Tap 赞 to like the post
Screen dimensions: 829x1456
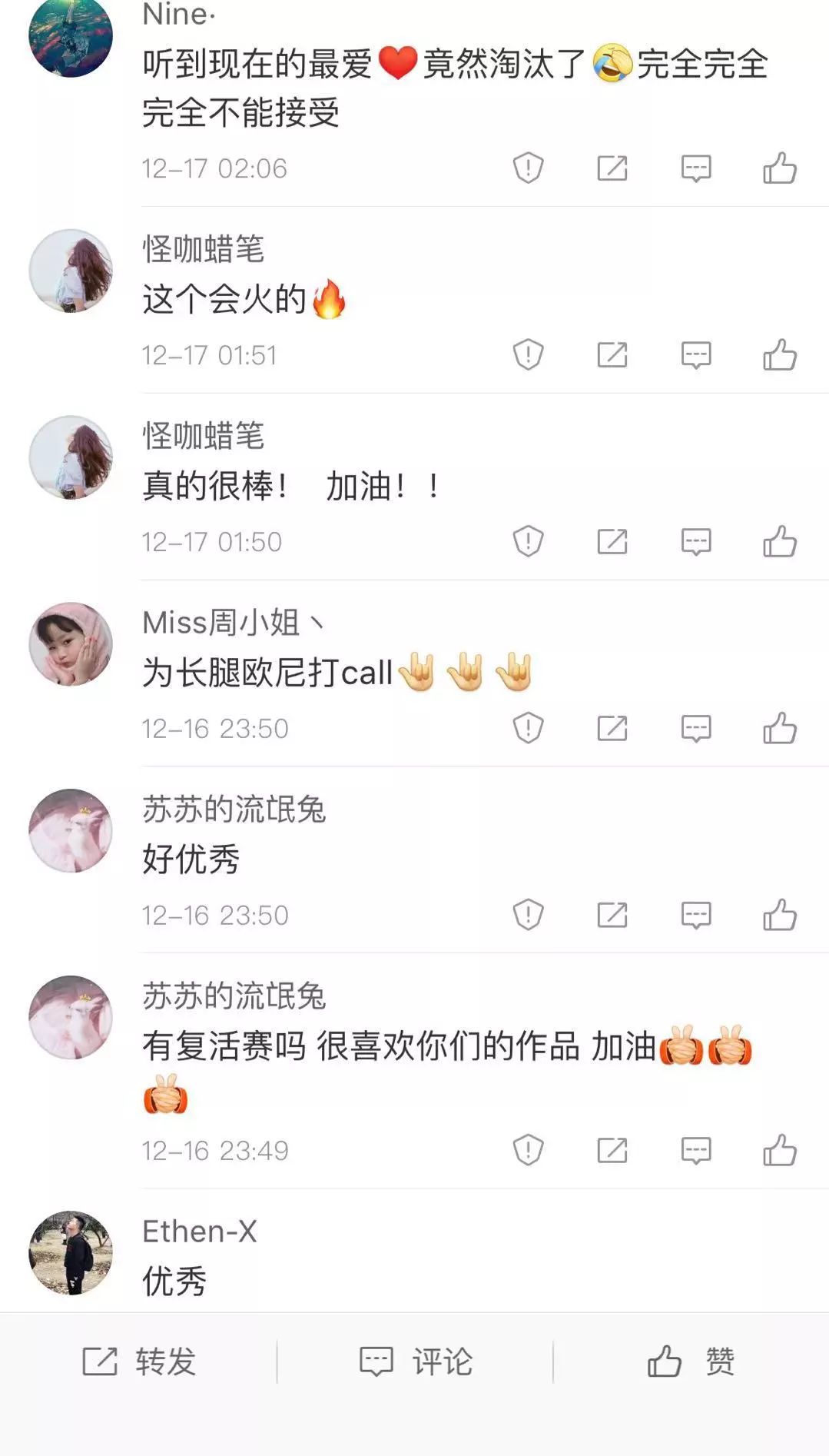(x=691, y=1361)
